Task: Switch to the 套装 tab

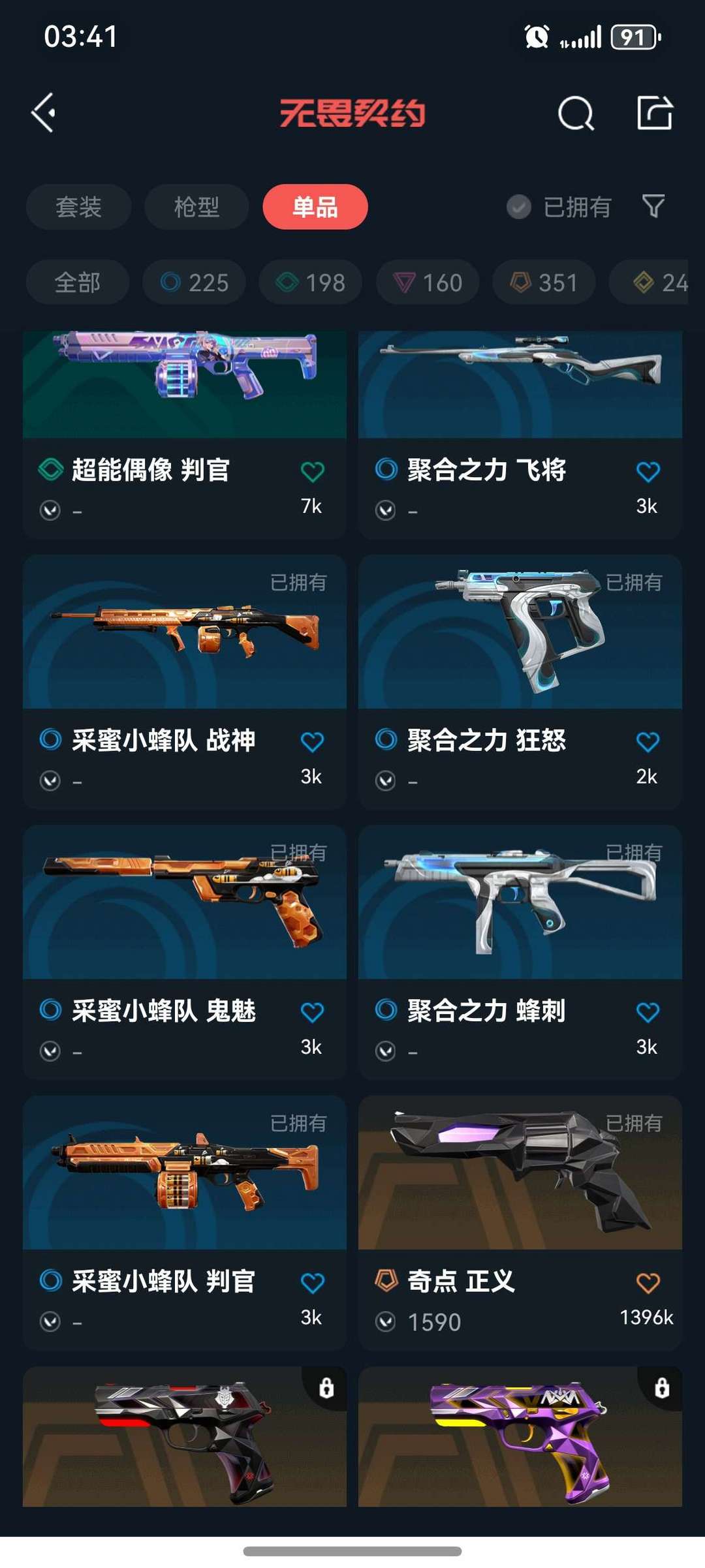Action: 78,207
